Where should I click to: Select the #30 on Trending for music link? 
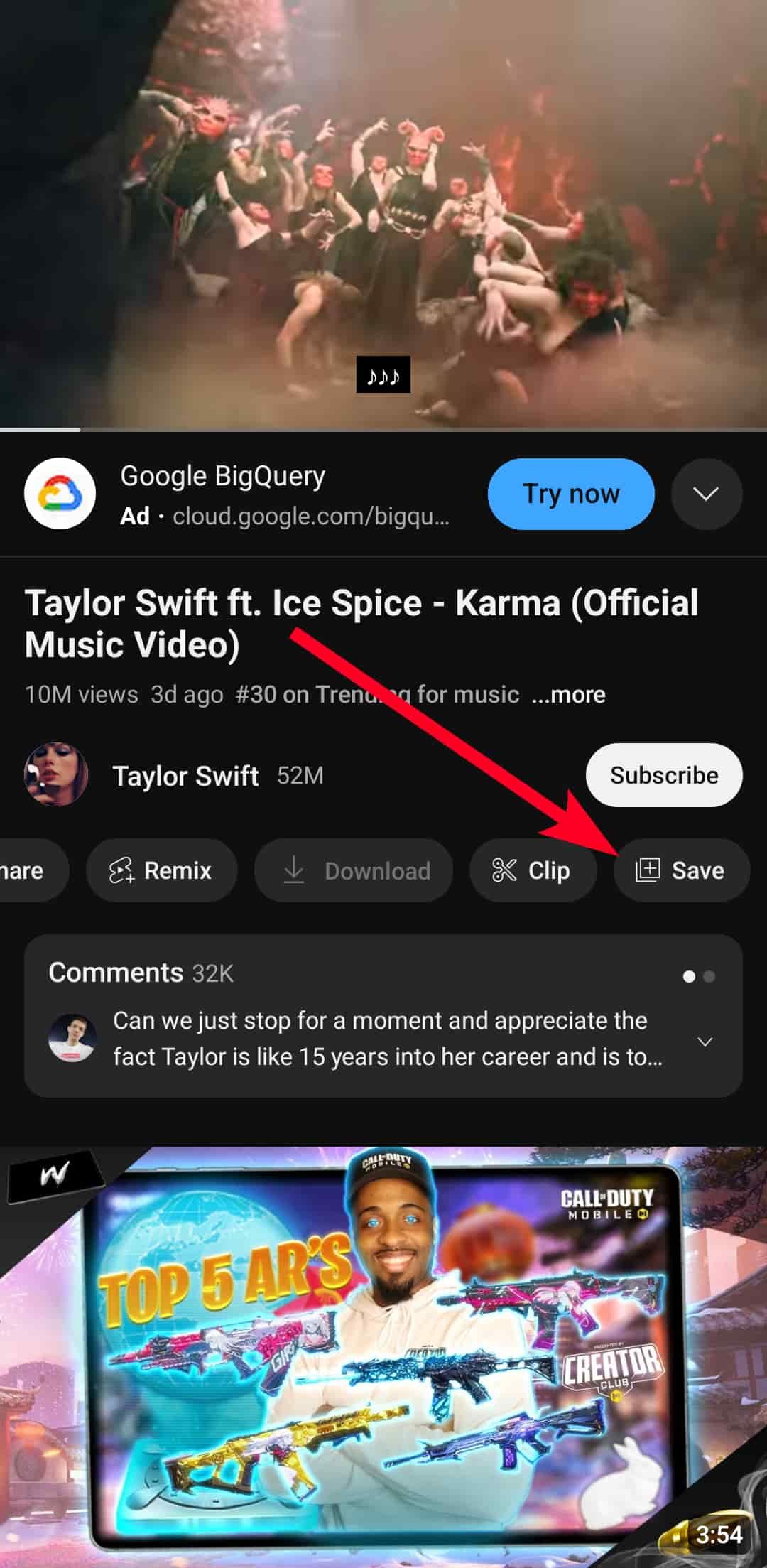point(376,694)
